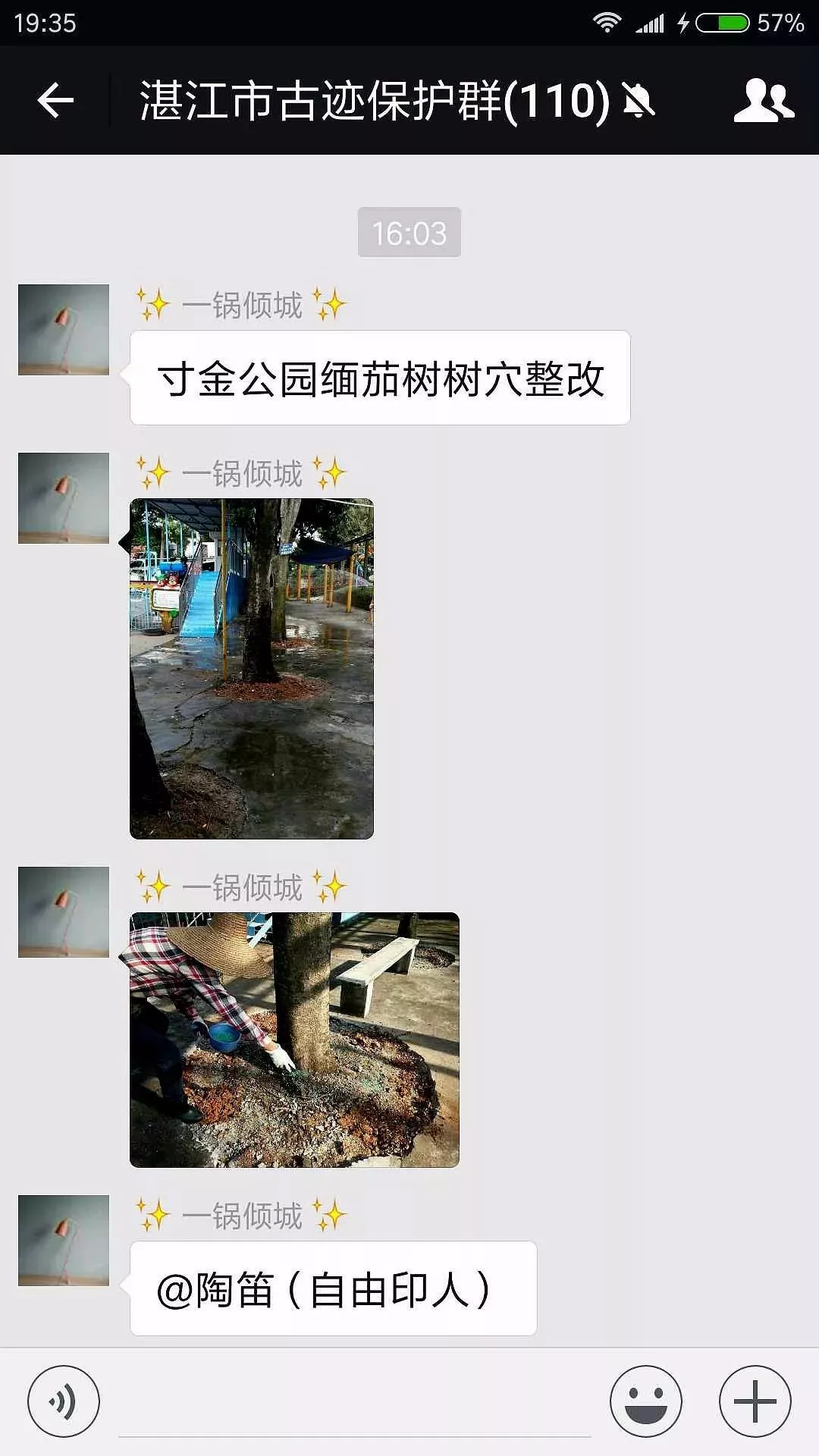Open the group members info icon
Viewport: 819px width, 1456px height.
[x=764, y=100]
